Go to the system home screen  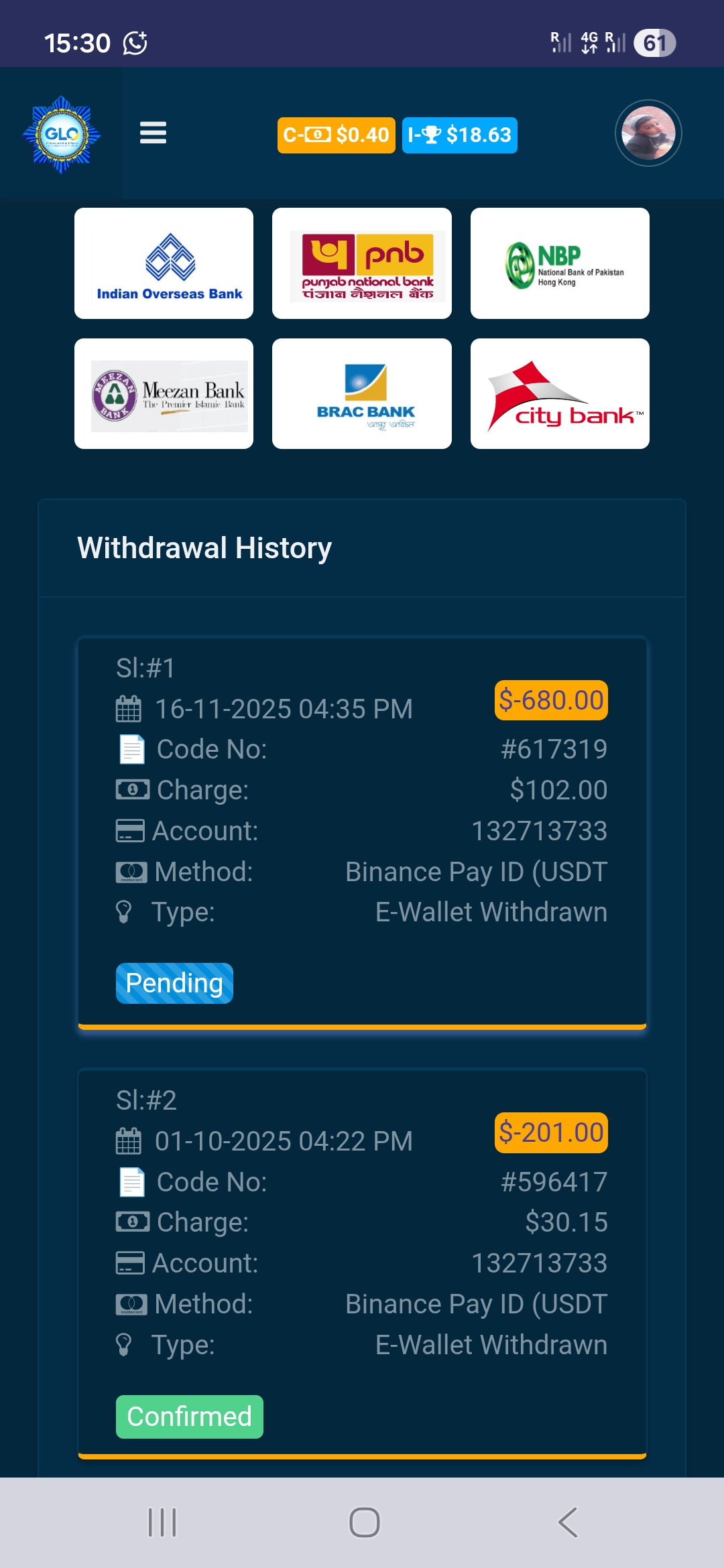(364, 1522)
